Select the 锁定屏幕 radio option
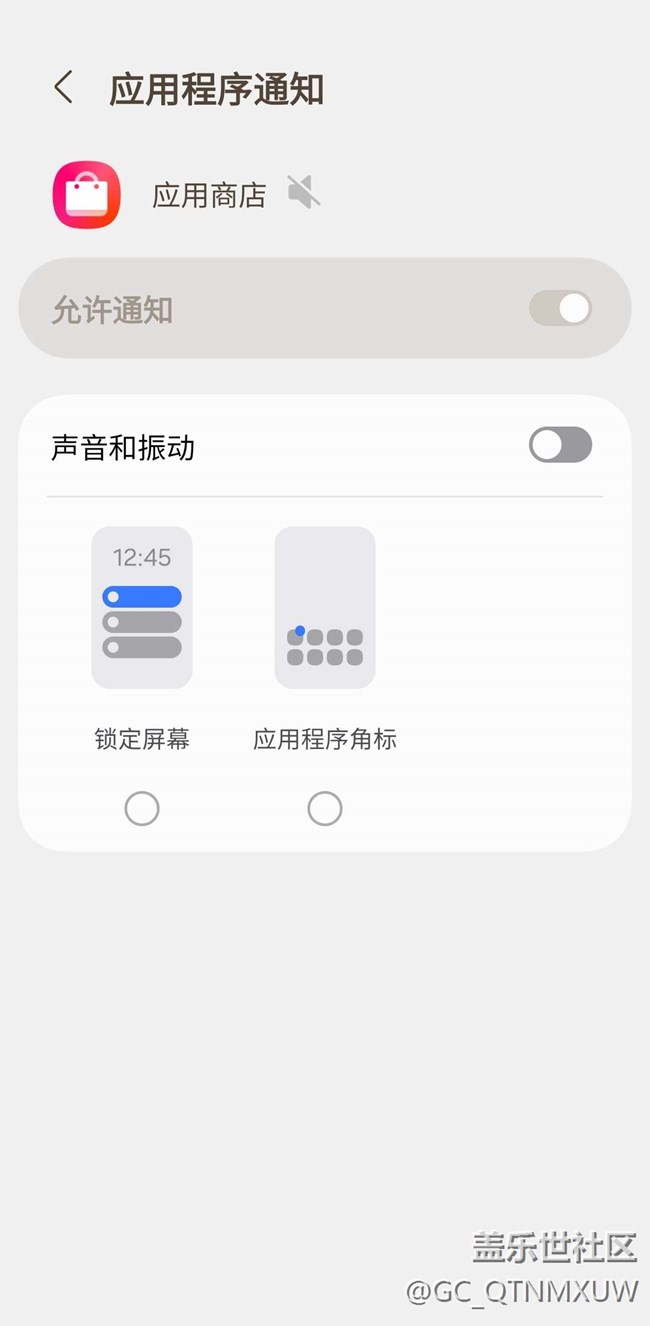Viewport: 650px width, 1326px height. (142, 808)
